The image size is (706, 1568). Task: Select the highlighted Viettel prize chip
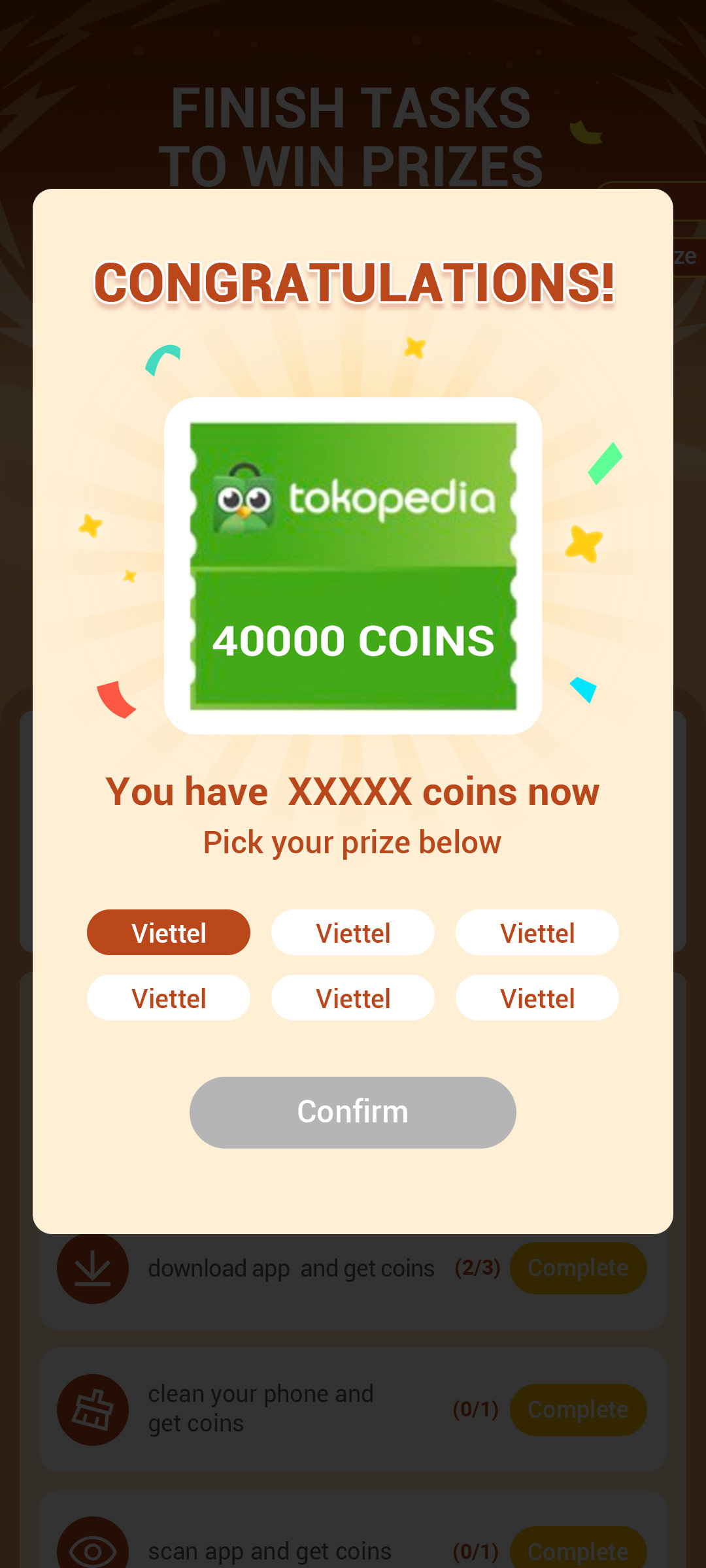pos(169,933)
